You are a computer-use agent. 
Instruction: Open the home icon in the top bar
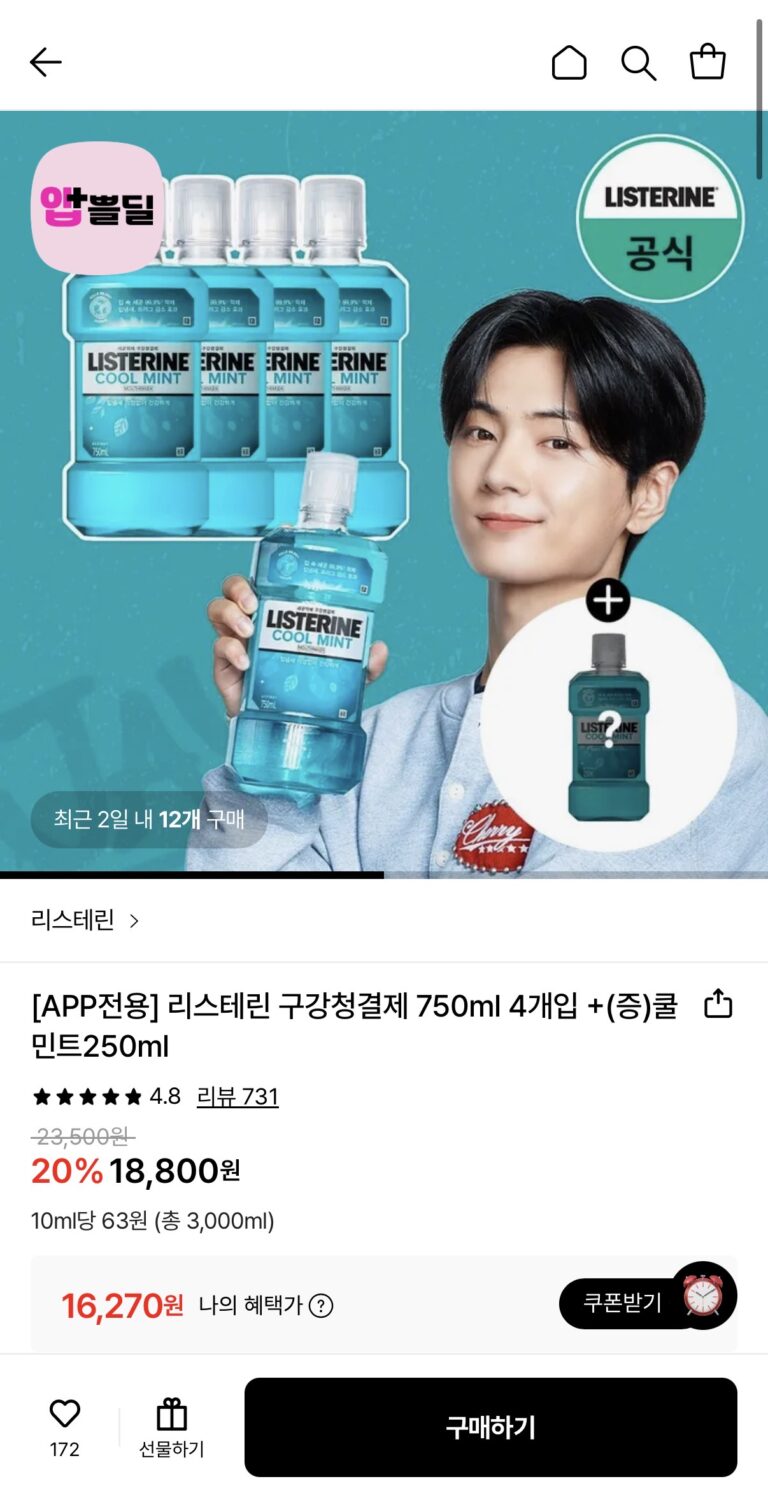(569, 63)
